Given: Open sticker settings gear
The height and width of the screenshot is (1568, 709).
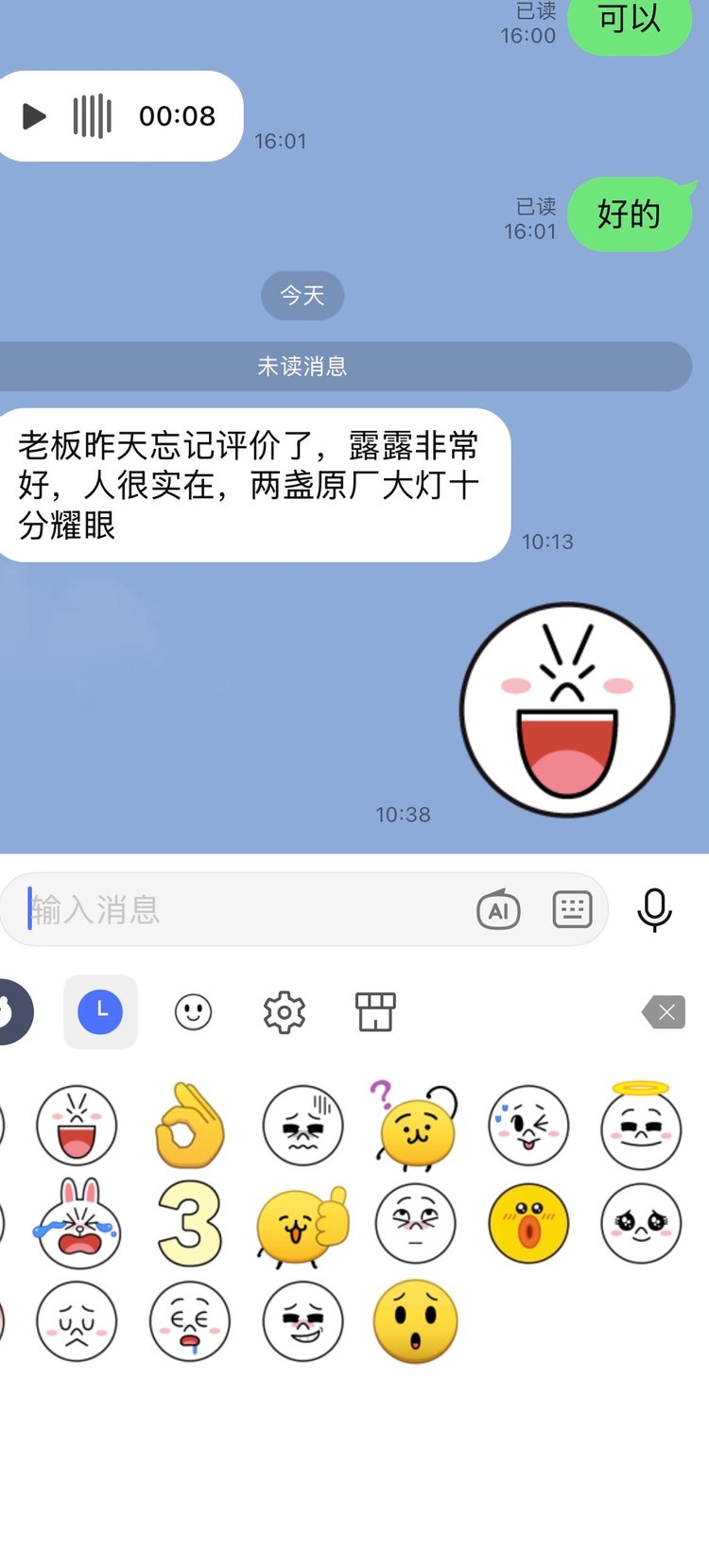Looking at the screenshot, I should point(284,1012).
